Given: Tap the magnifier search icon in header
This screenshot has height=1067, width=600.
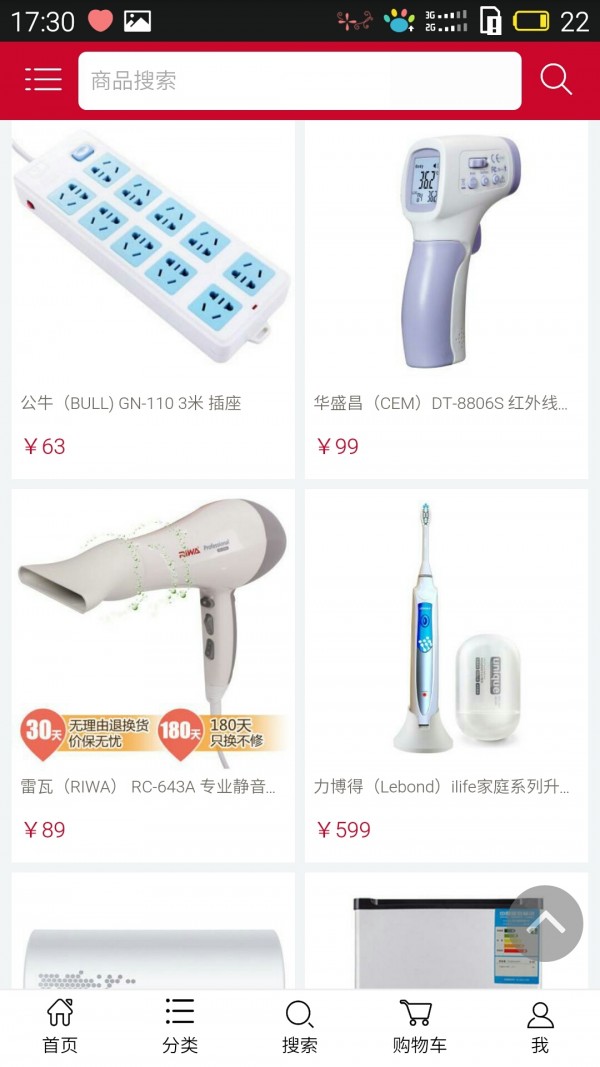Looking at the screenshot, I should [x=556, y=80].
